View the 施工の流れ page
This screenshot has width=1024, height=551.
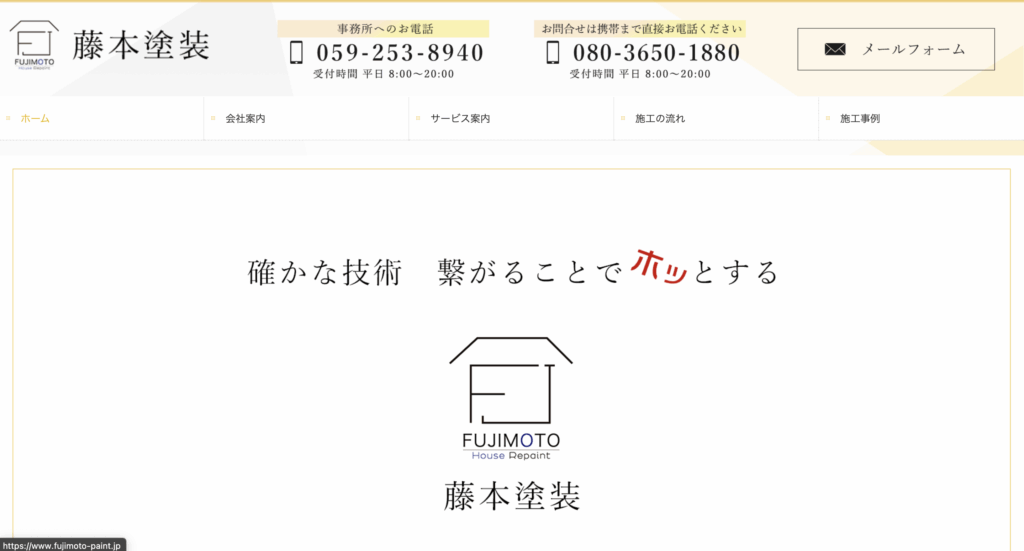click(660, 118)
